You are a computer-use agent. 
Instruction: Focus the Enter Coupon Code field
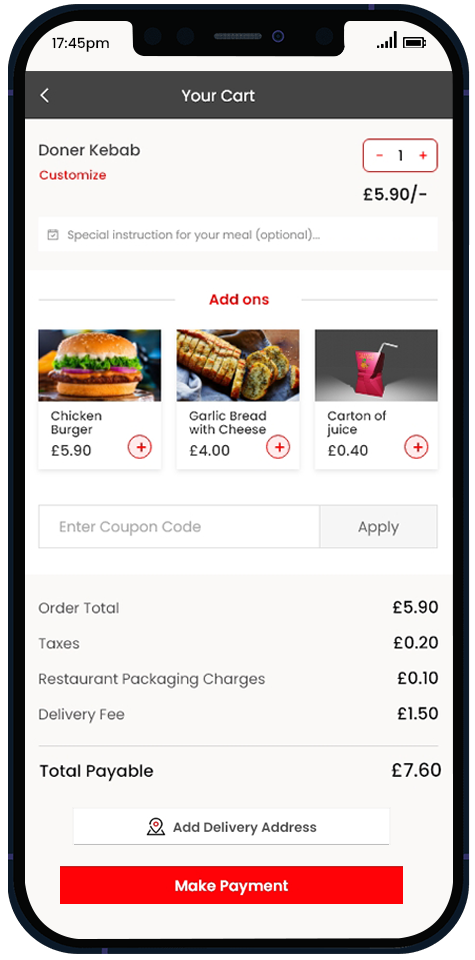pyautogui.click(x=179, y=527)
